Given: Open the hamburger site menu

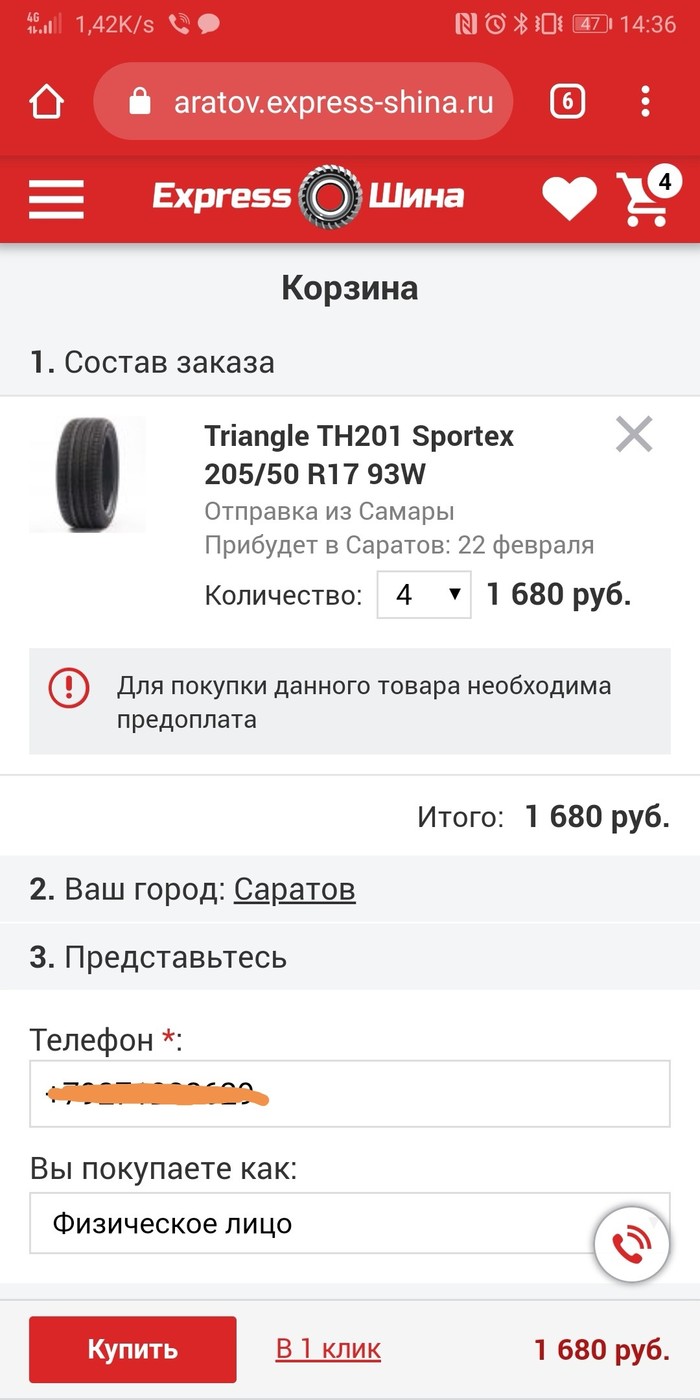Looking at the screenshot, I should [x=56, y=198].
